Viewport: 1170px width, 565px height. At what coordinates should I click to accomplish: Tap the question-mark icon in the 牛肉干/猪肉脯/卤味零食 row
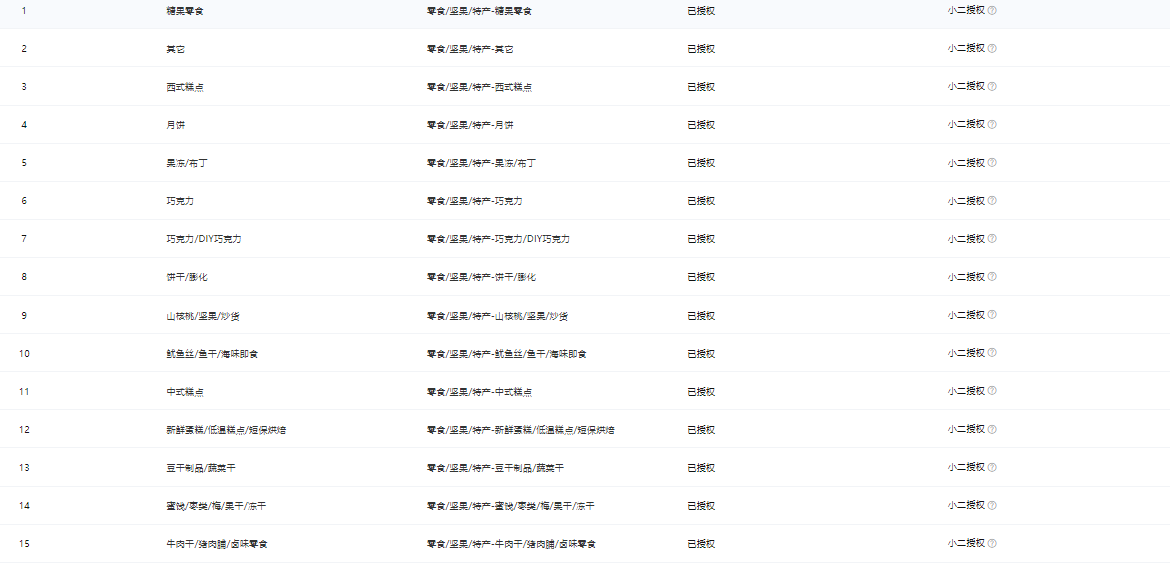[x=992, y=543]
